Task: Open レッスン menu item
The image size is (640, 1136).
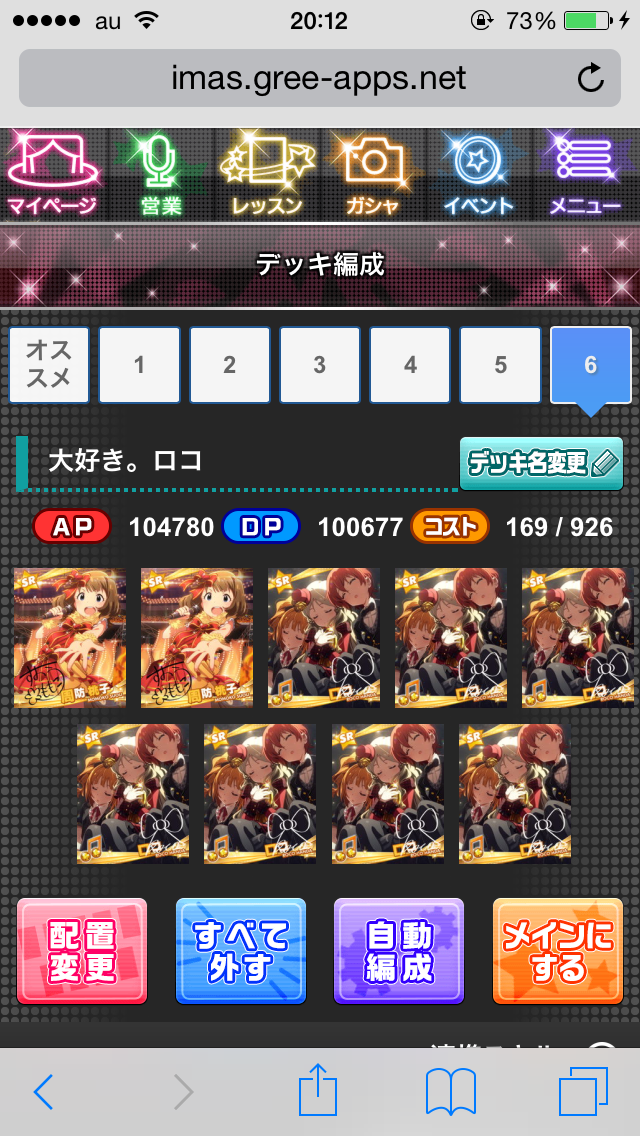Action: pos(267,176)
